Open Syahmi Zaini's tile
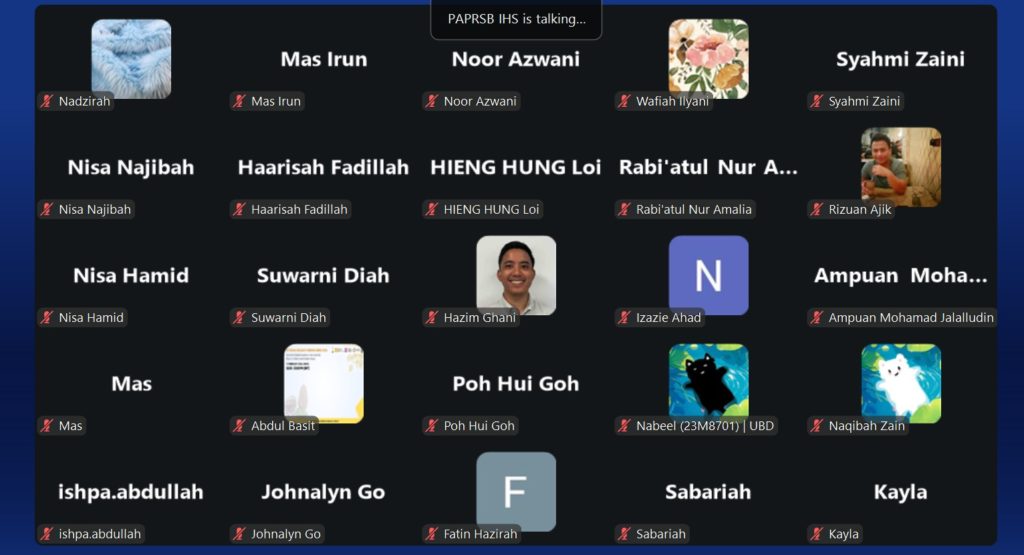The image size is (1024, 555). click(x=900, y=60)
